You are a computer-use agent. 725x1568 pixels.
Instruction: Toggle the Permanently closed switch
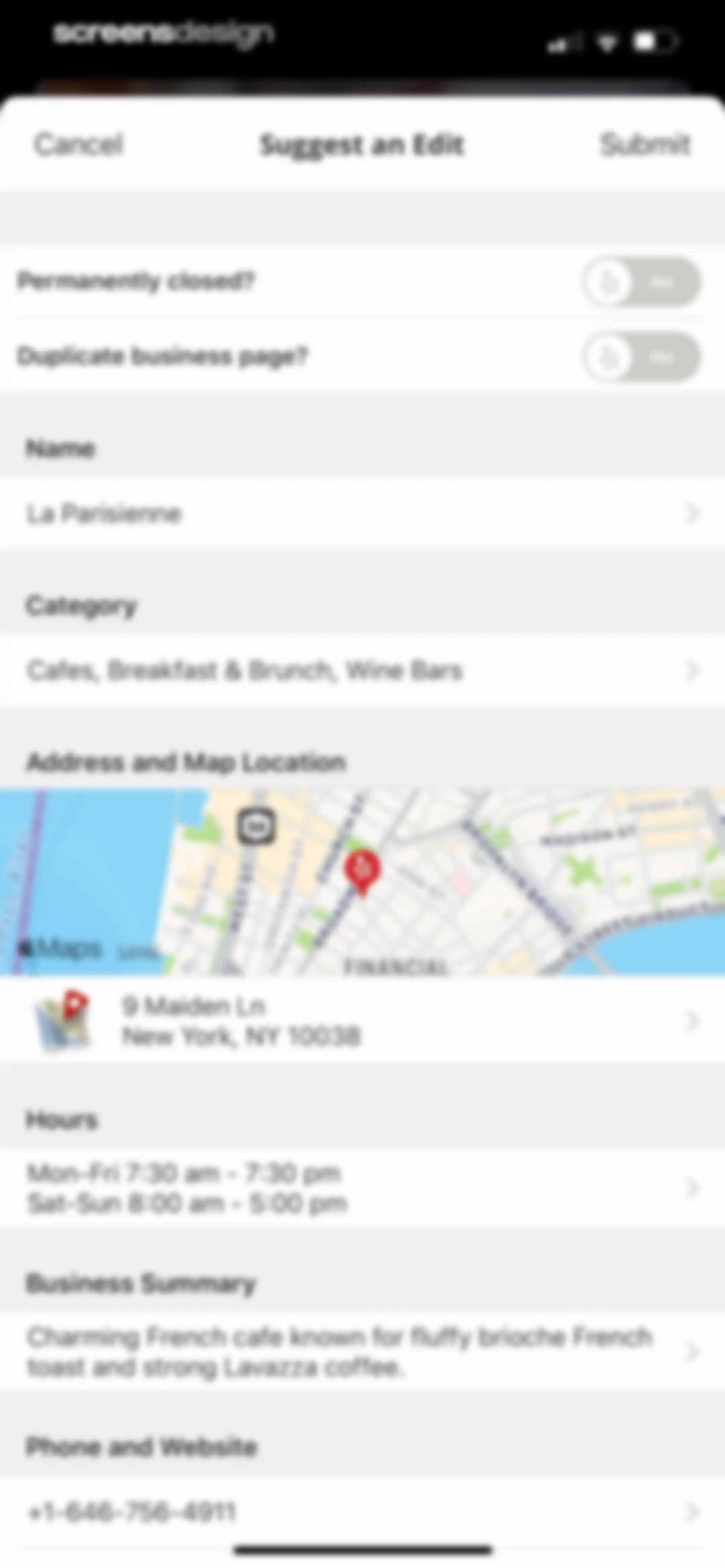point(641,282)
